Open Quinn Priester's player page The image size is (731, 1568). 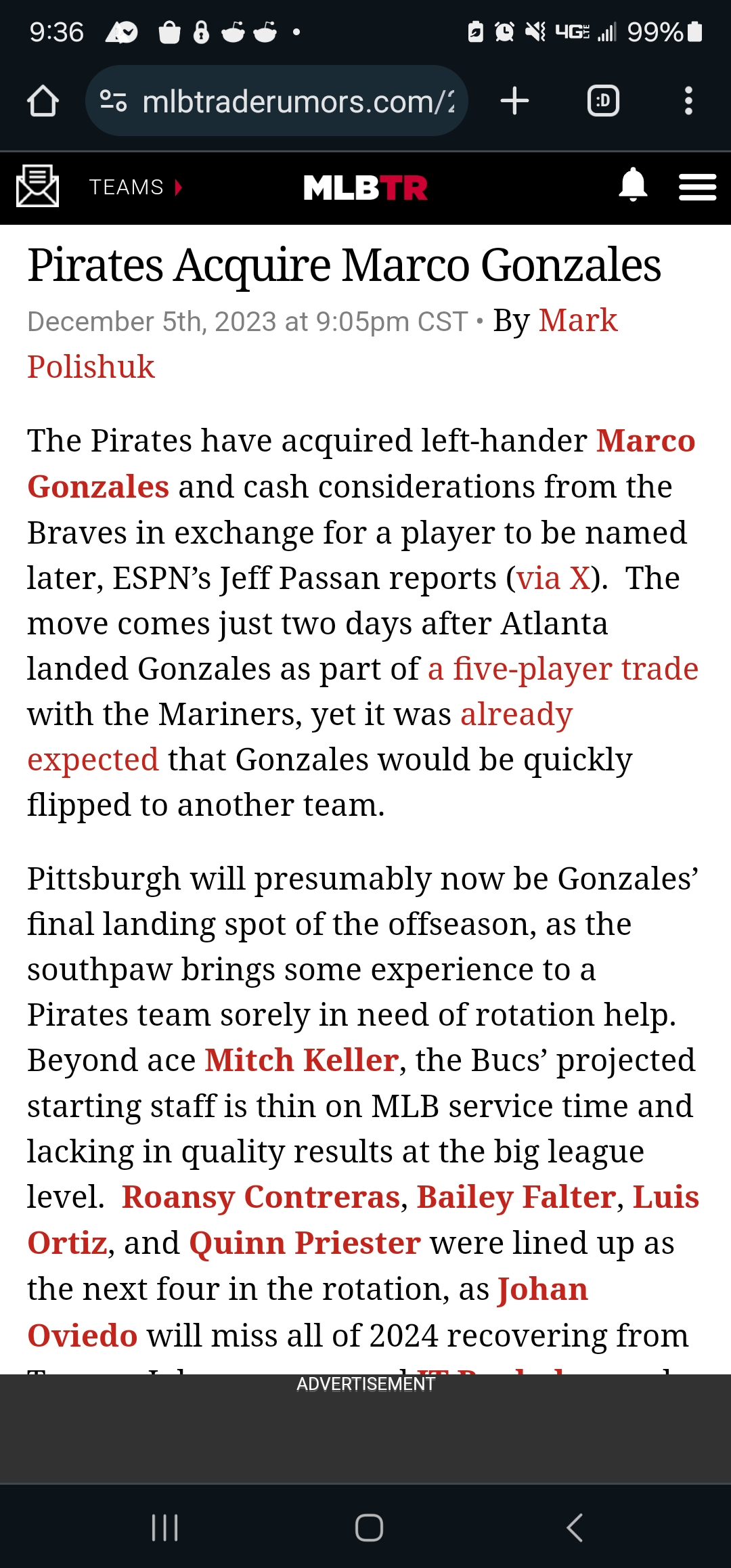305,1244
